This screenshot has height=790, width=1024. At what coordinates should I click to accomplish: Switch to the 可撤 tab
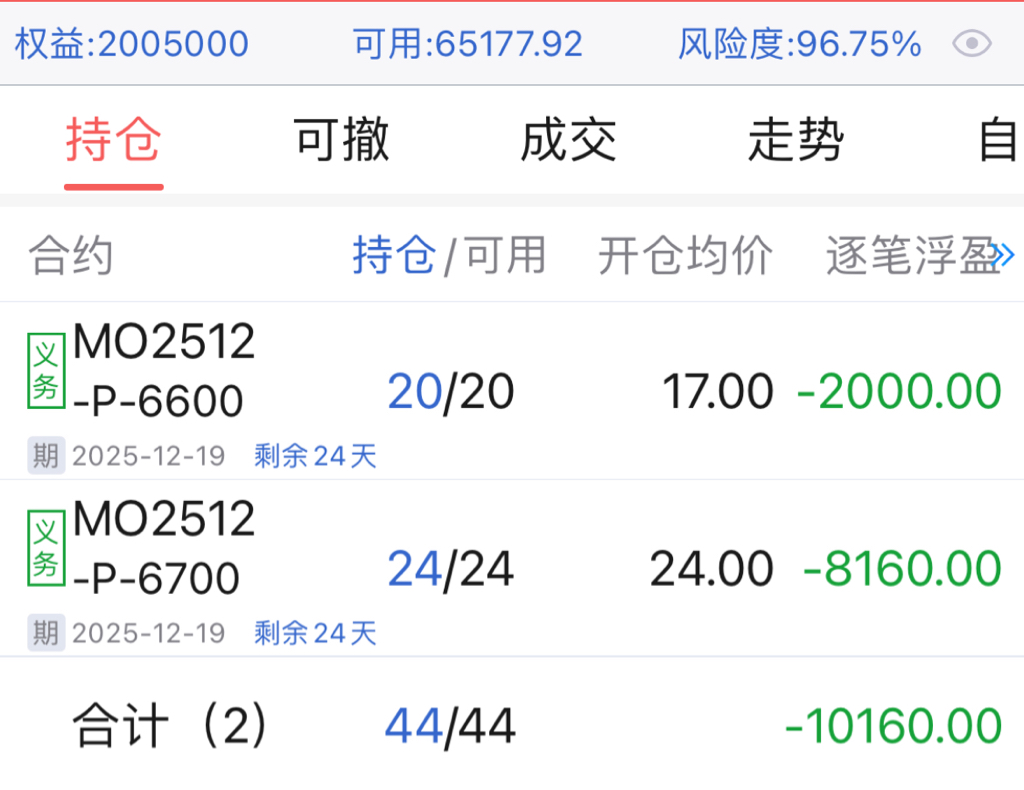342,140
